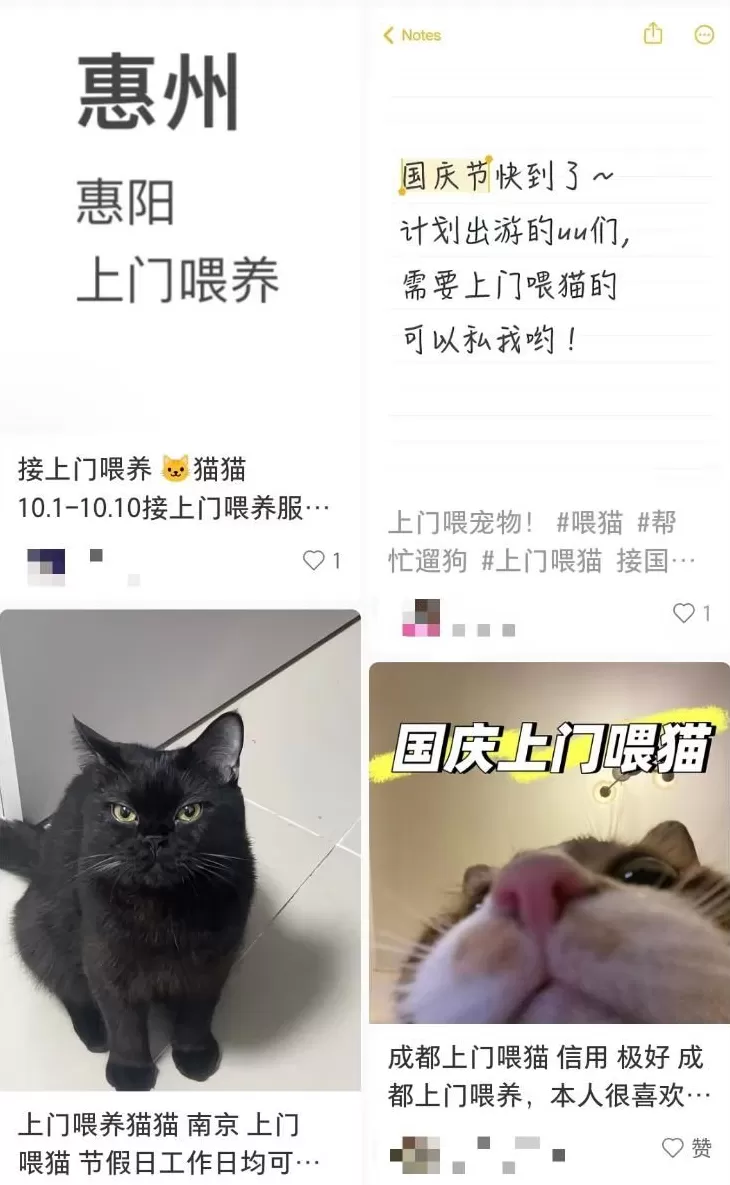Open the Notes navigation back menu
This screenshot has width=730, height=1185.
[389, 35]
